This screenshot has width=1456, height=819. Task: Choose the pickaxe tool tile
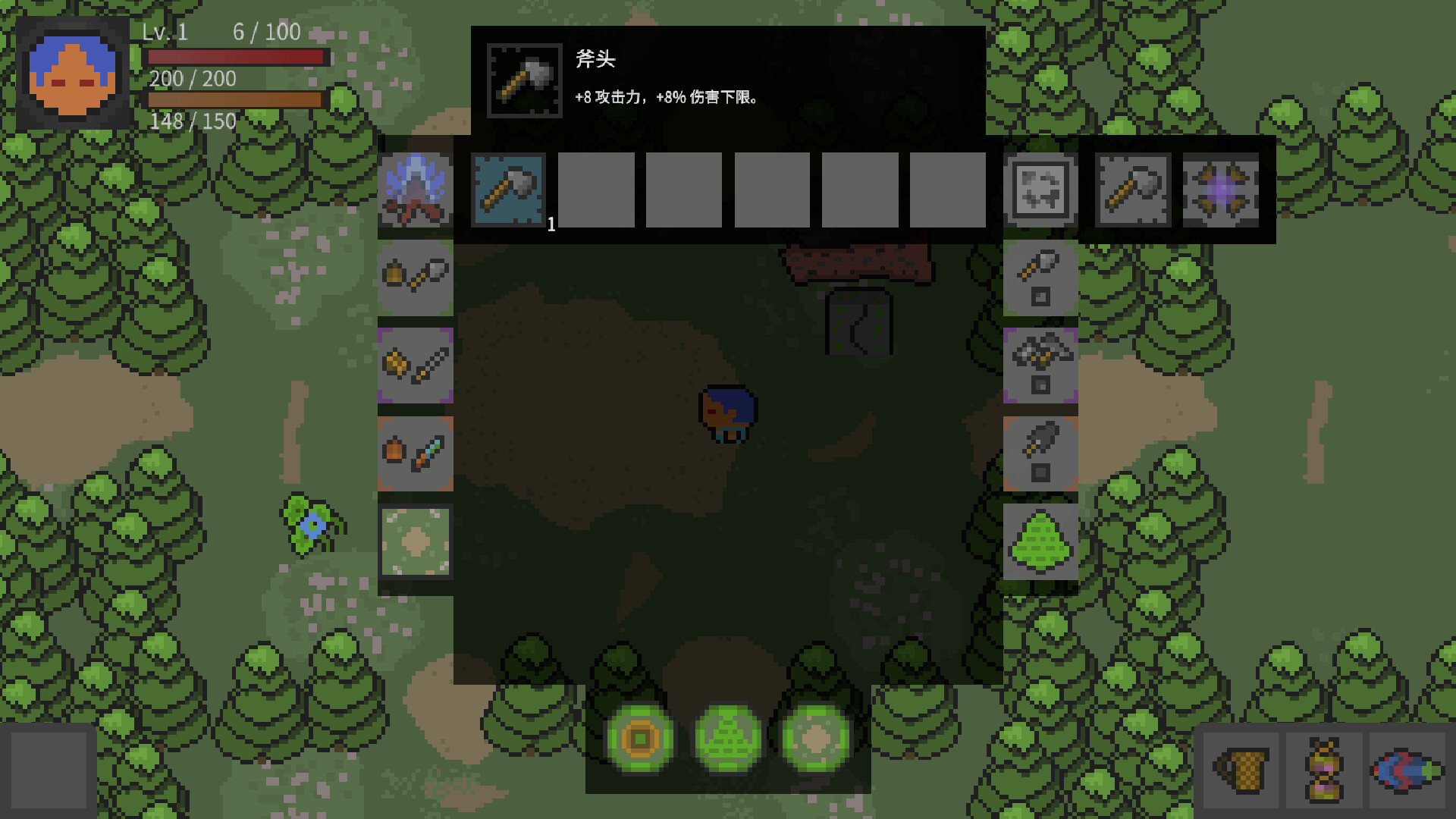point(1040,366)
